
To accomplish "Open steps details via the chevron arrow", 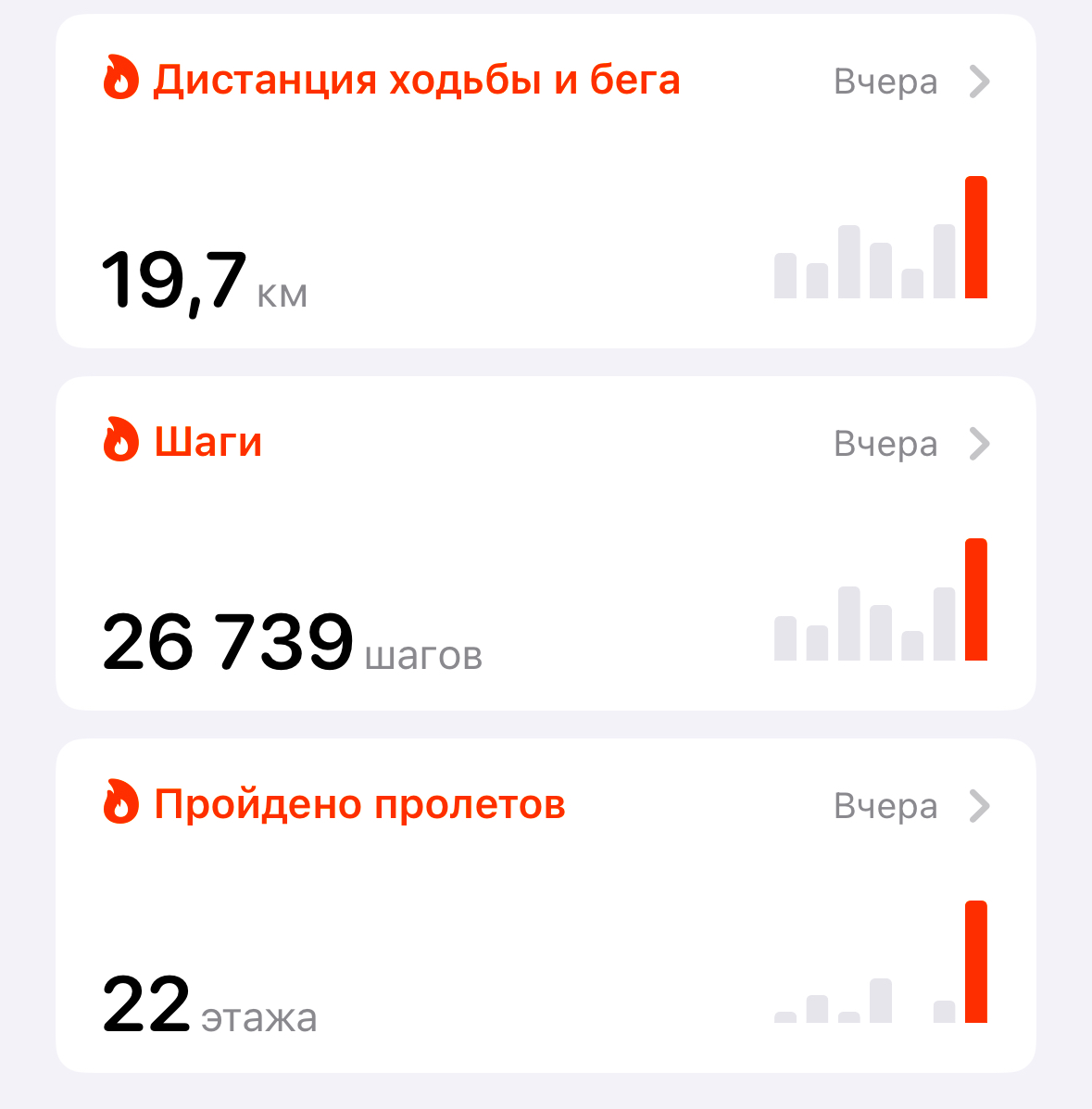I will (x=979, y=445).
